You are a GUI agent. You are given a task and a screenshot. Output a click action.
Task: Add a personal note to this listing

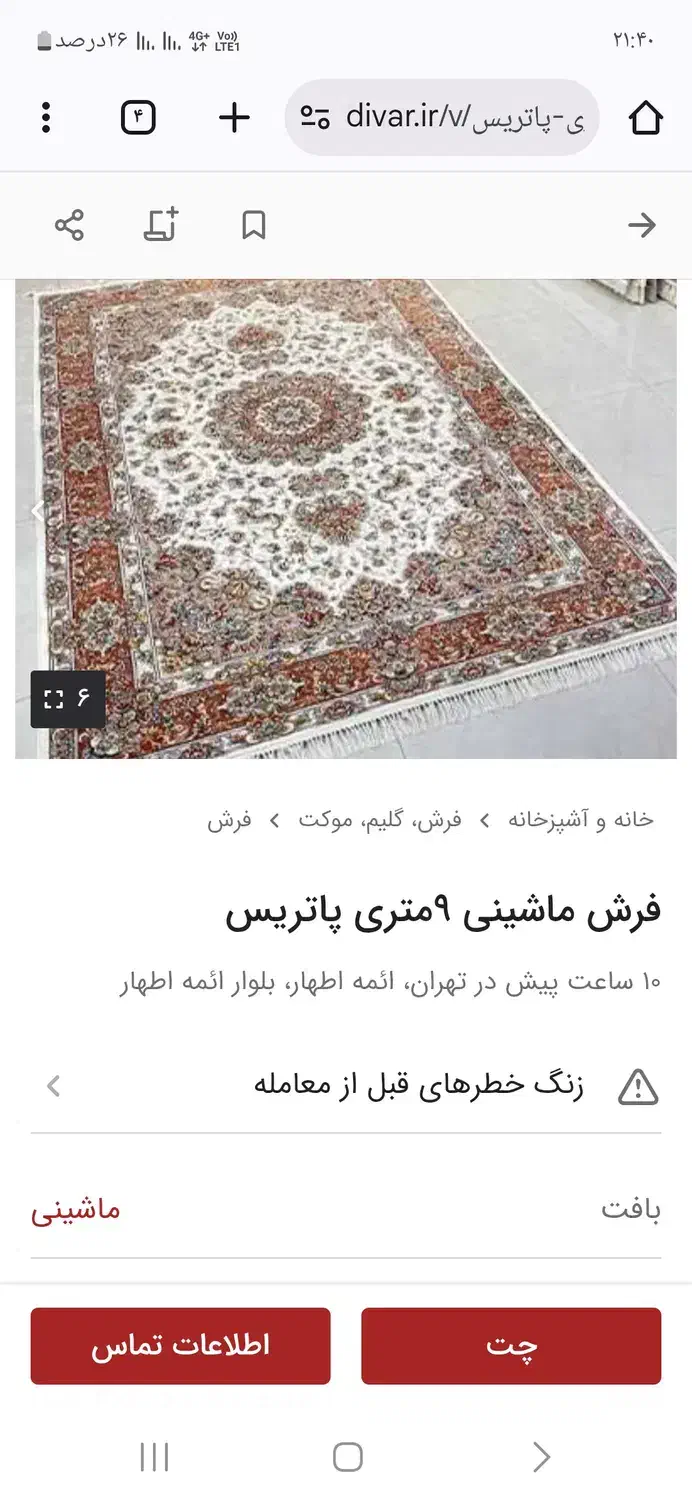(x=161, y=225)
